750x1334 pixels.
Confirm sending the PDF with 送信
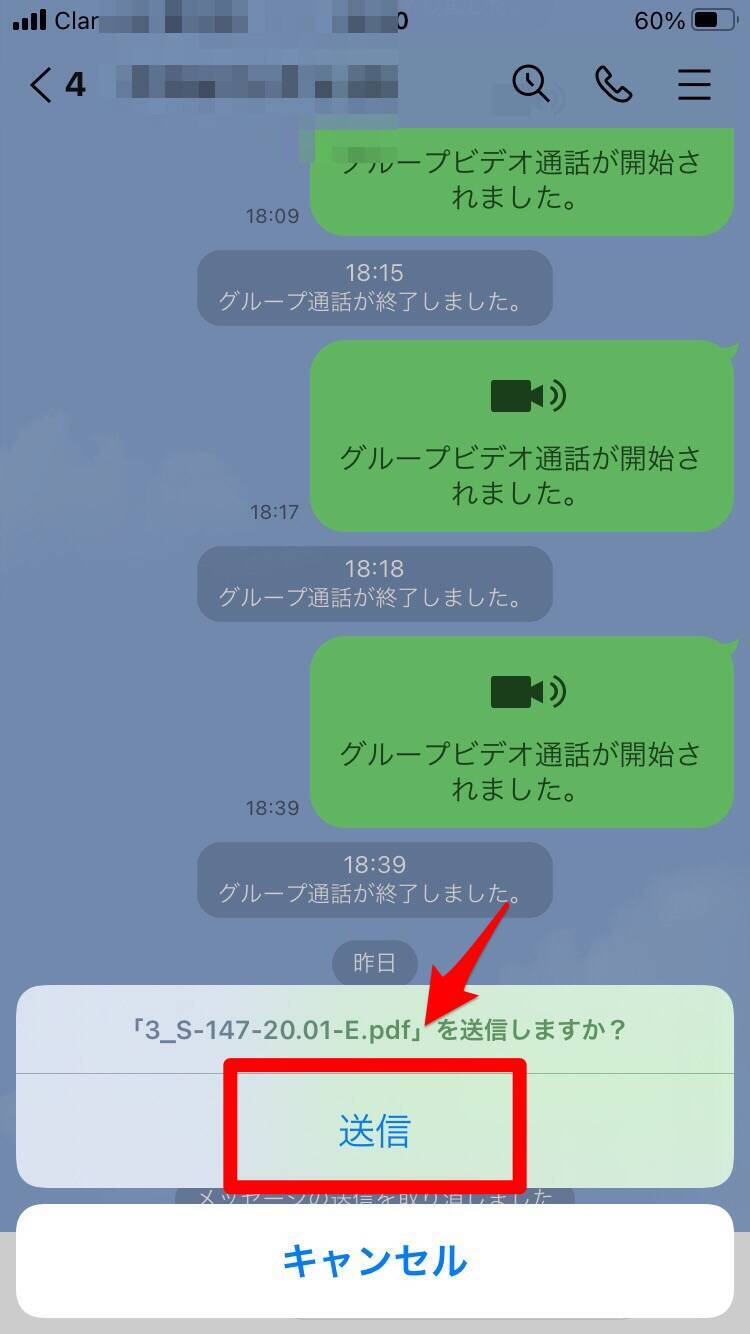click(x=374, y=1131)
